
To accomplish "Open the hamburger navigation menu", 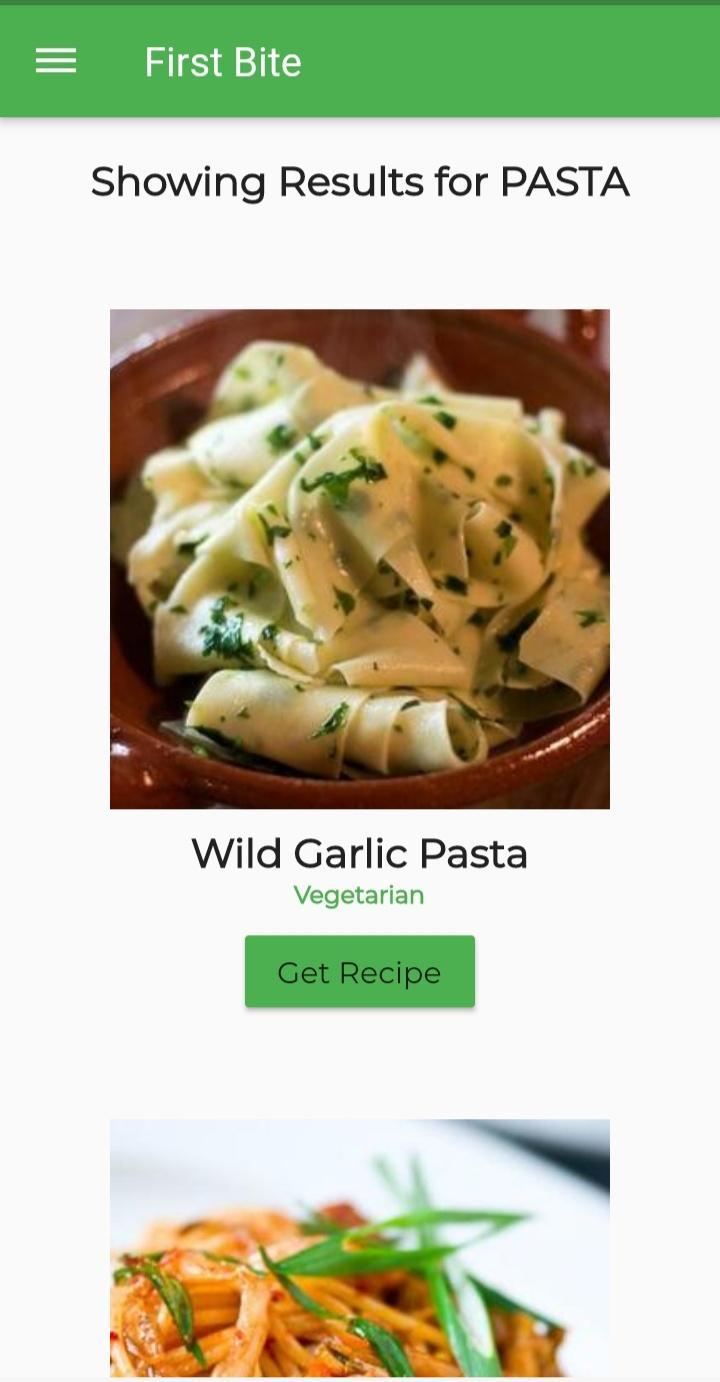I will pos(56,62).
